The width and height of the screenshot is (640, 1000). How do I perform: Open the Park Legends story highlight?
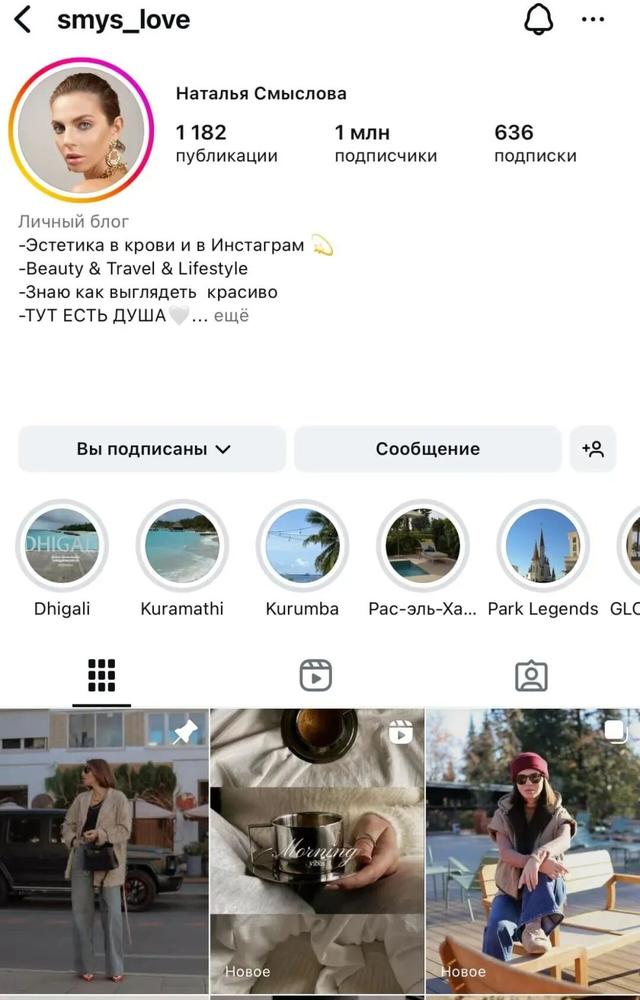pos(542,546)
